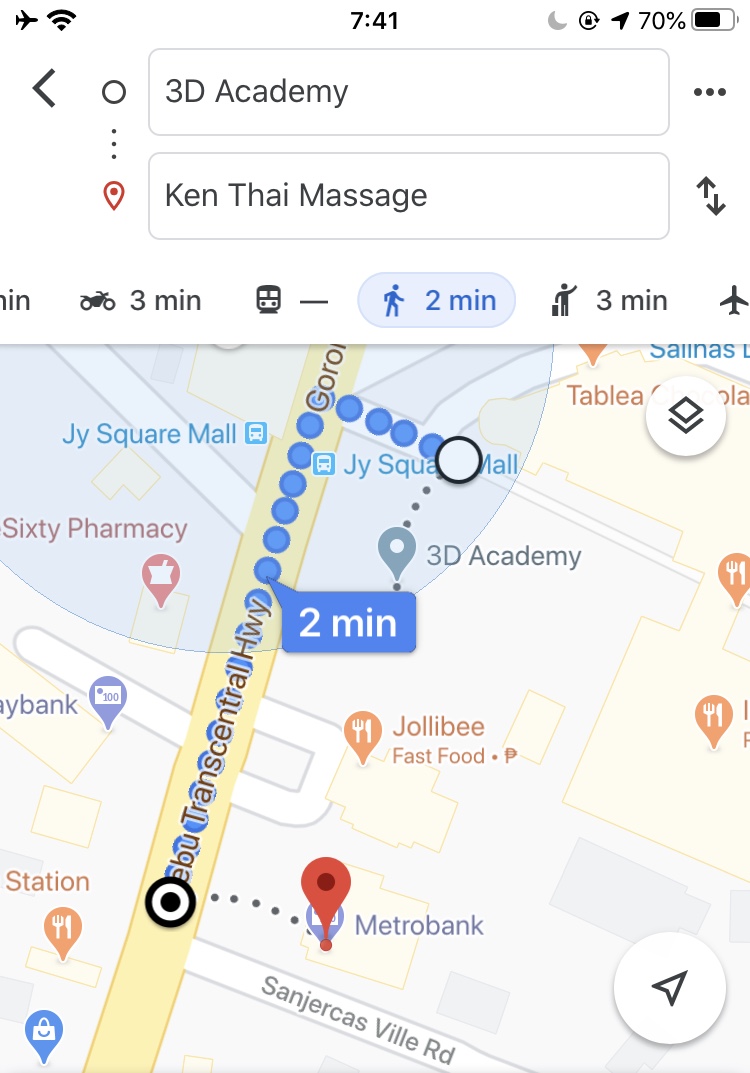Swap start and destination locations
This screenshot has width=750, height=1073.
pos(710,196)
